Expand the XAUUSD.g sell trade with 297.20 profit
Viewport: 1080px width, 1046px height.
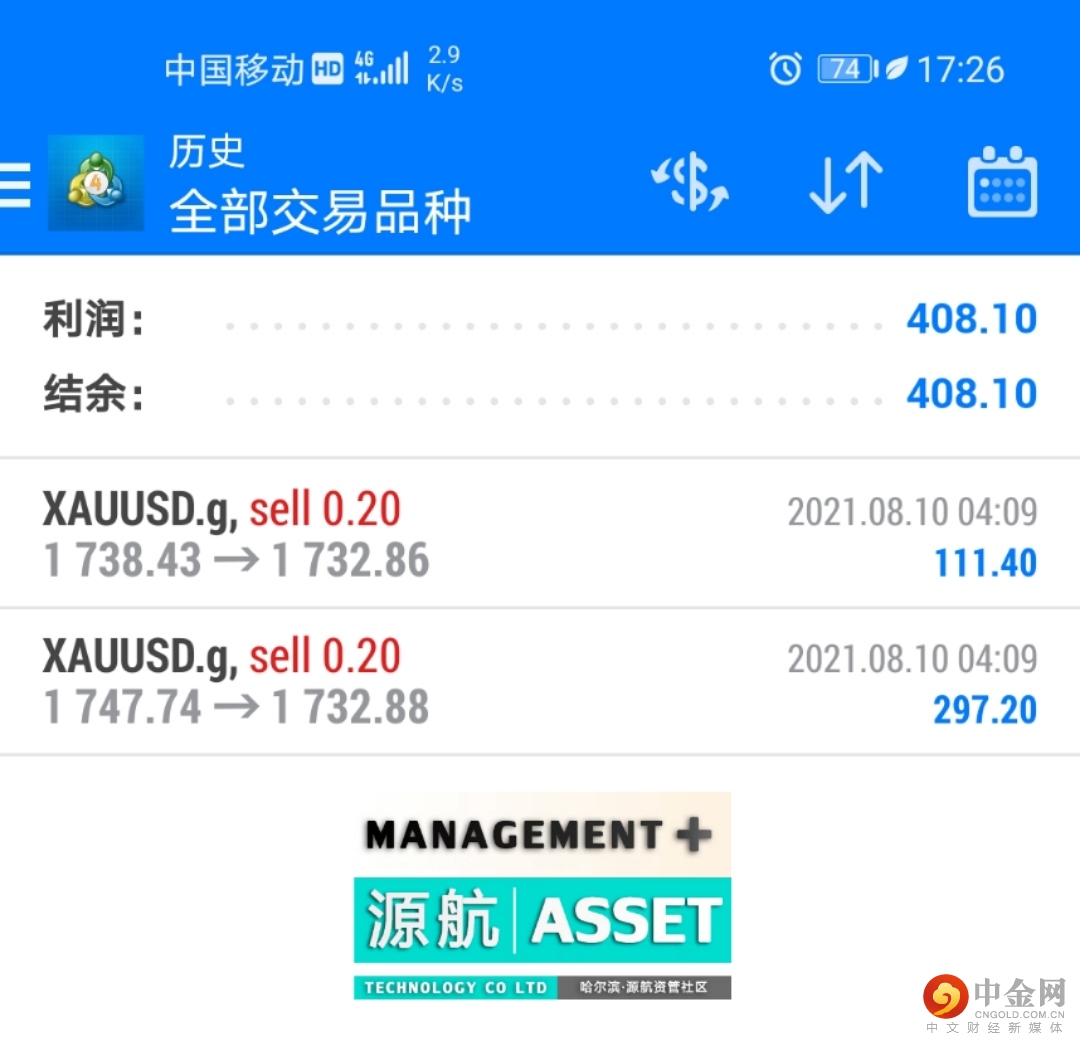540,682
